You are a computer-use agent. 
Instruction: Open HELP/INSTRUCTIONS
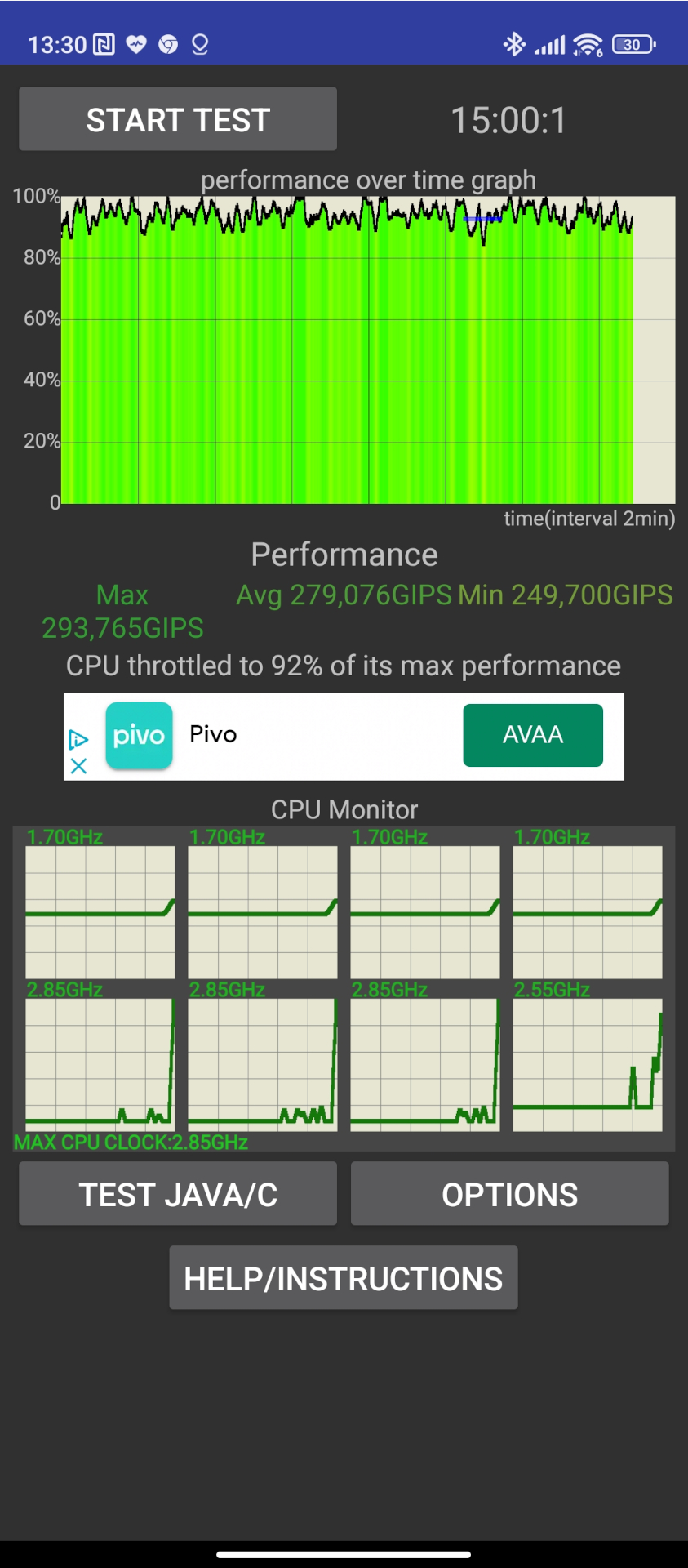pos(343,1278)
